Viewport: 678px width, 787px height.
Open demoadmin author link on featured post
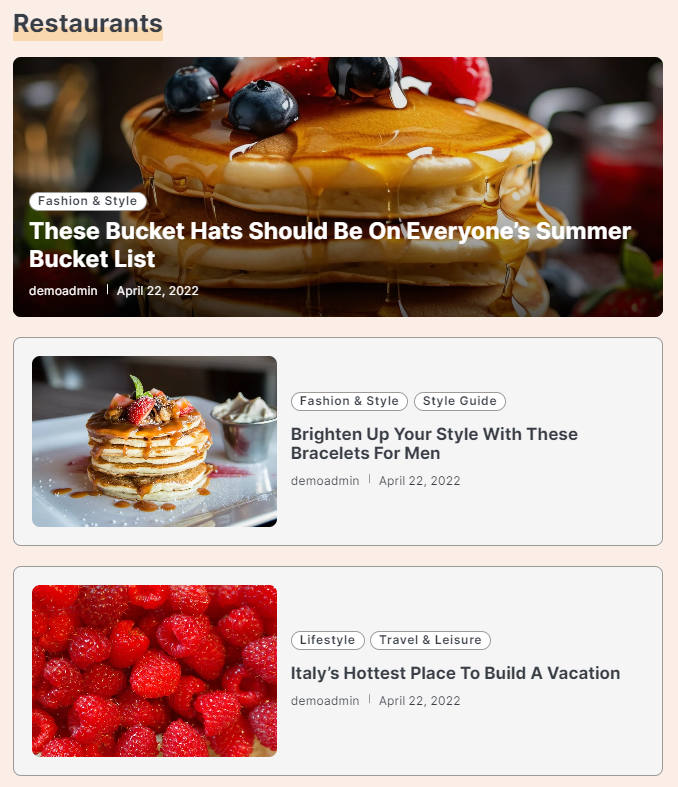pyautogui.click(x=63, y=291)
